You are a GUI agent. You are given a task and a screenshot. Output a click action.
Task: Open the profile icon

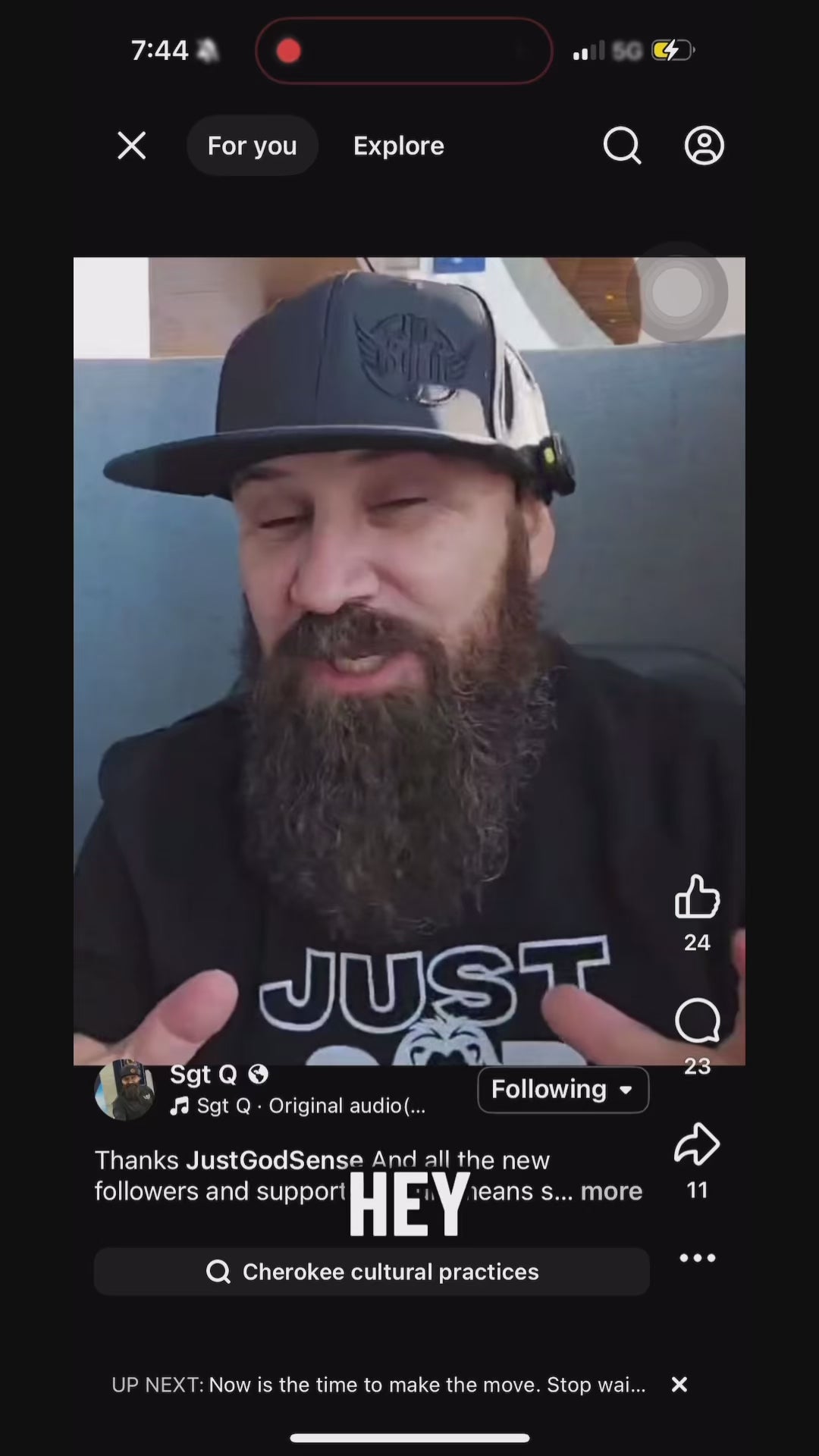coord(704,146)
